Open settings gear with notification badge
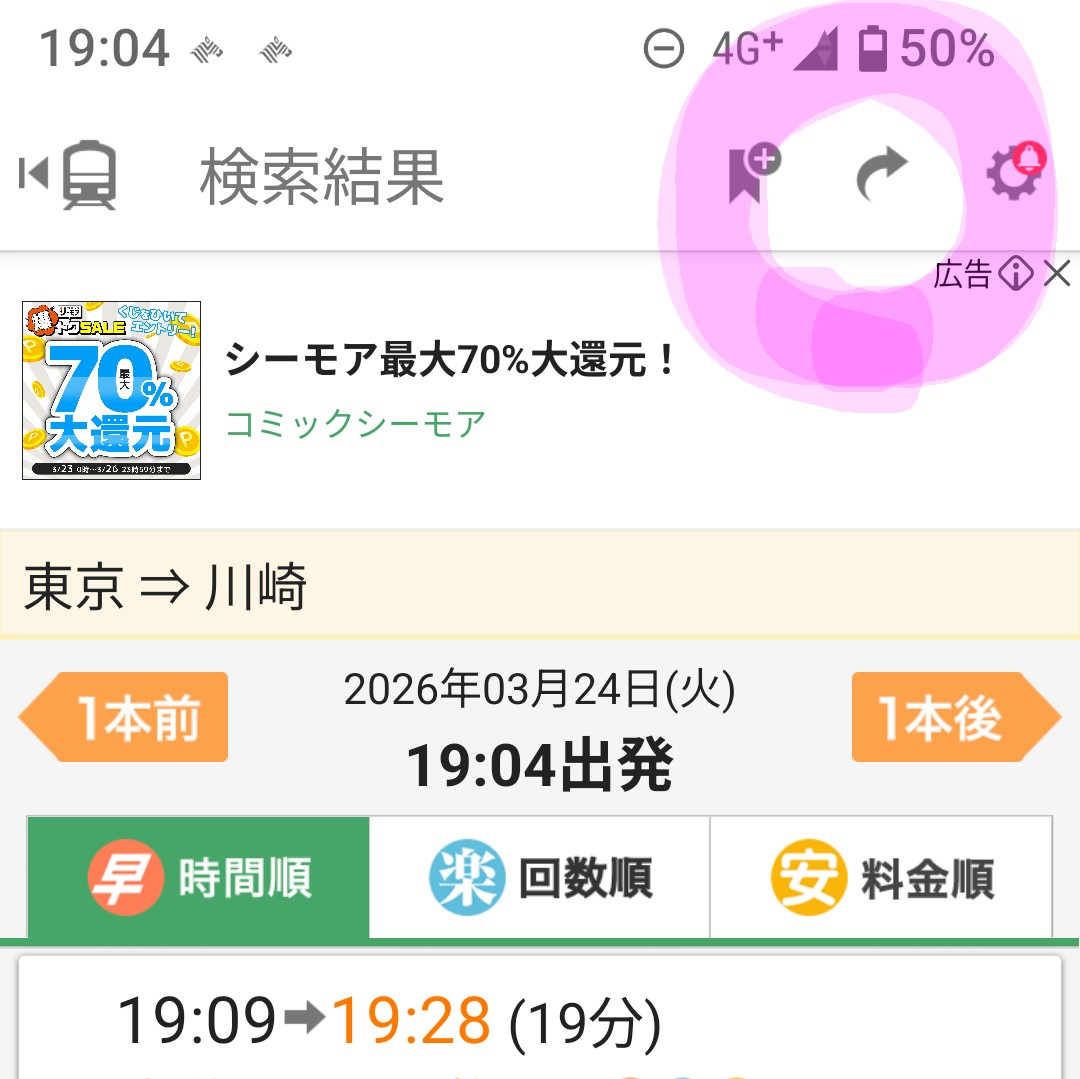The image size is (1080, 1079). click(1014, 173)
